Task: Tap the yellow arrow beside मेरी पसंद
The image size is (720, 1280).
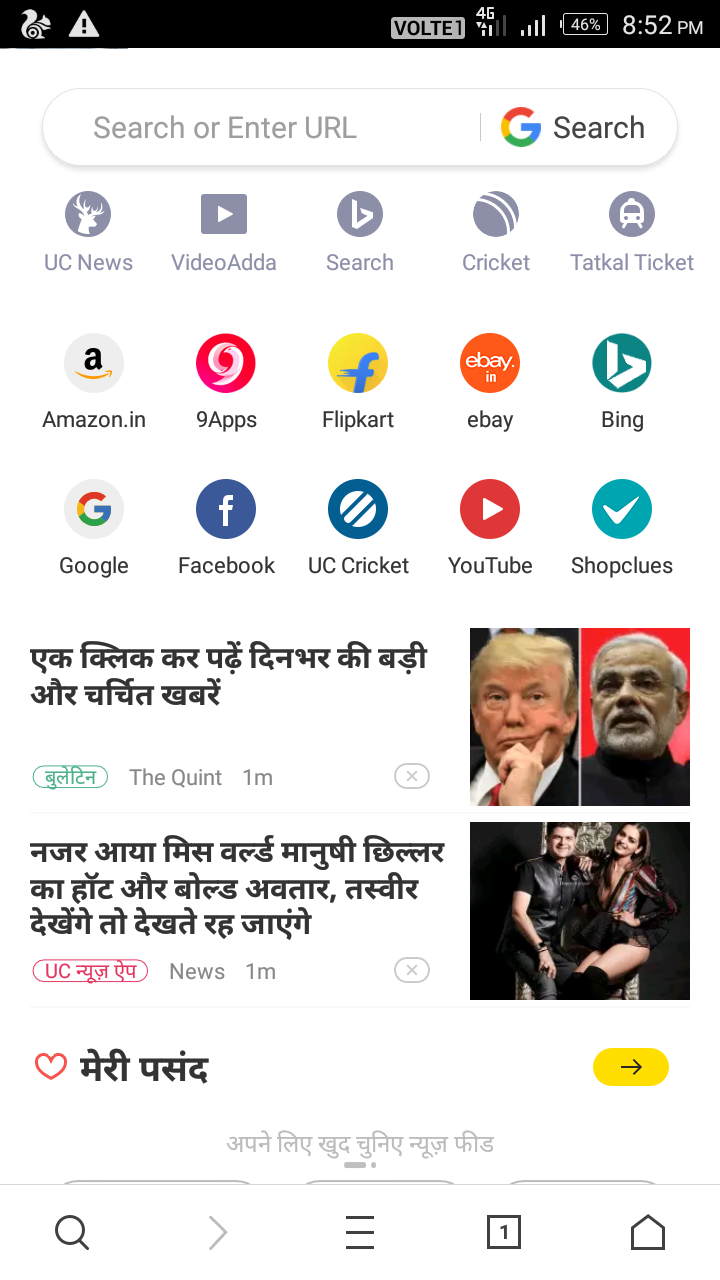Action: pyautogui.click(x=631, y=1067)
